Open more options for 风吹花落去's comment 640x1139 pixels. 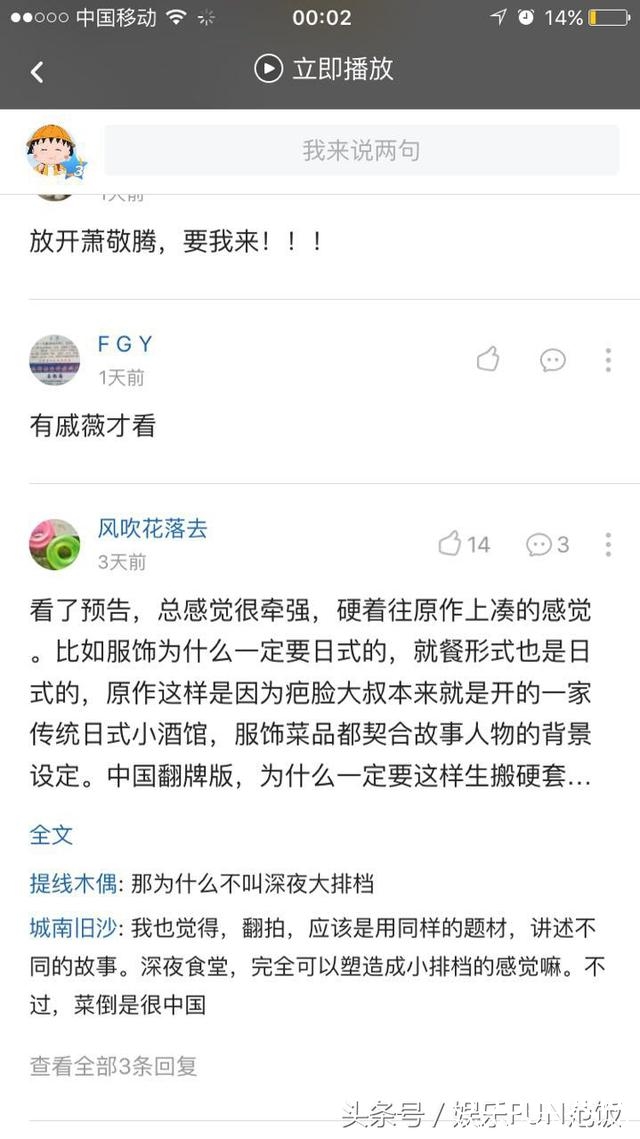click(608, 544)
